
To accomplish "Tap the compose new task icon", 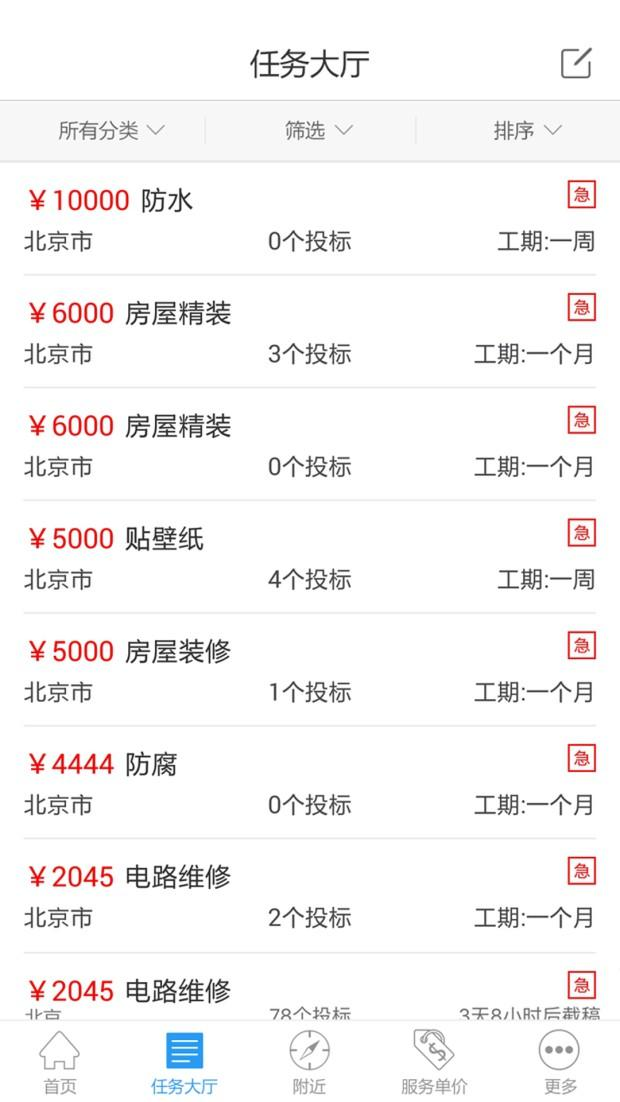I will 576,63.
